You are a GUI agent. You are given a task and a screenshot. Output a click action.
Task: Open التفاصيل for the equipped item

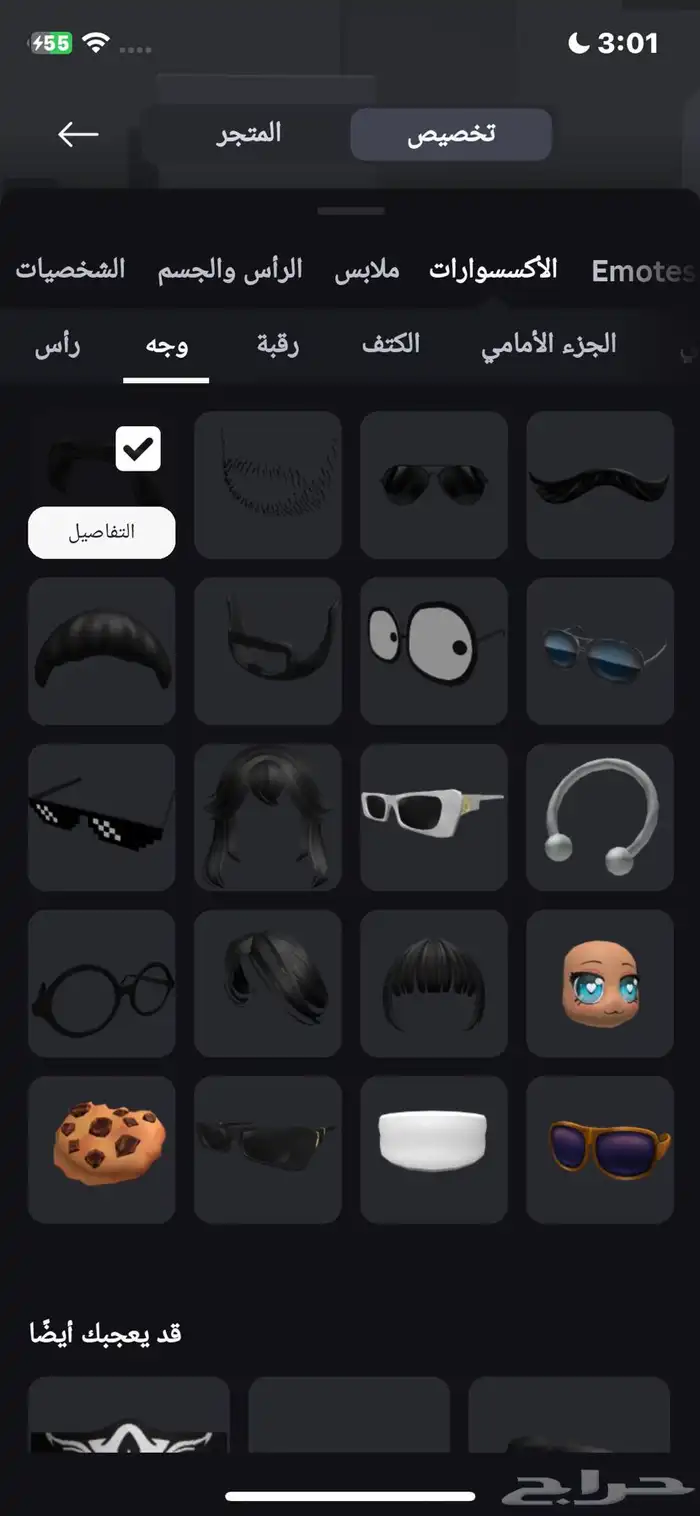[101, 532]
